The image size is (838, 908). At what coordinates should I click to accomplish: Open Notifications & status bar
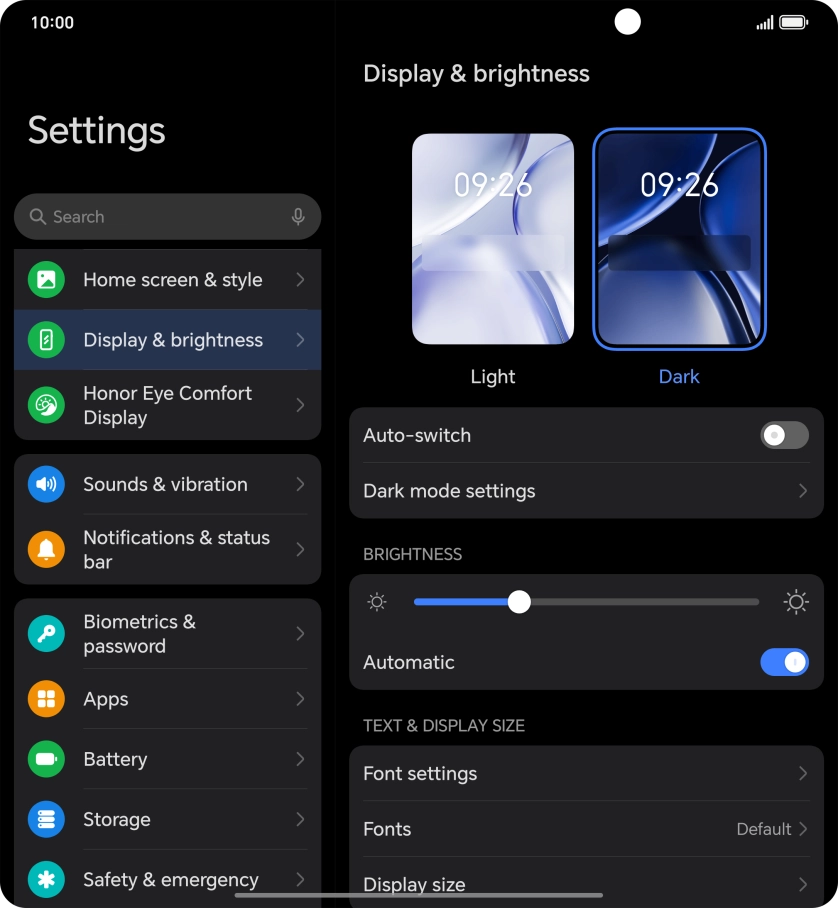[167, 549]
